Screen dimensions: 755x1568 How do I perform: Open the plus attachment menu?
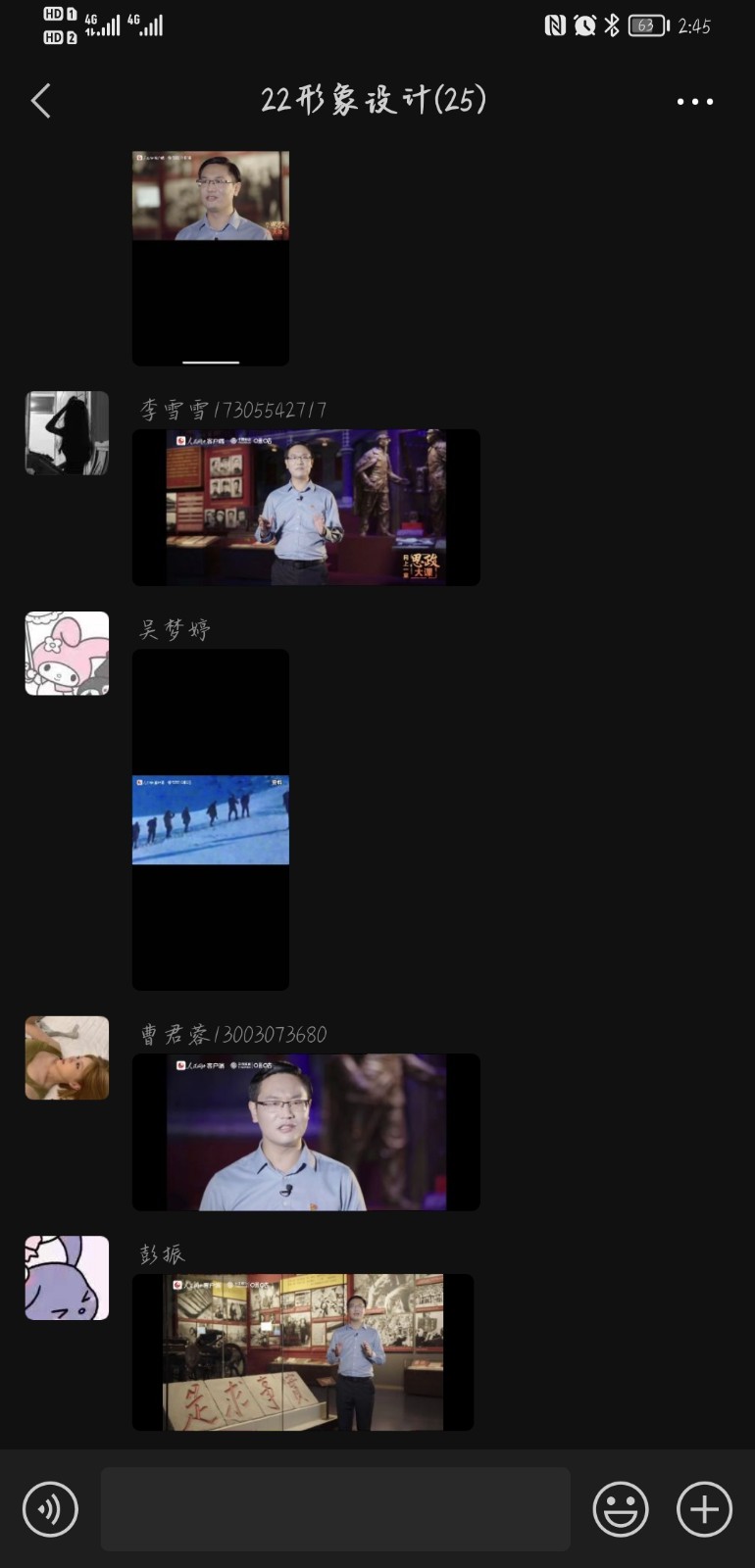point(704,1508)
